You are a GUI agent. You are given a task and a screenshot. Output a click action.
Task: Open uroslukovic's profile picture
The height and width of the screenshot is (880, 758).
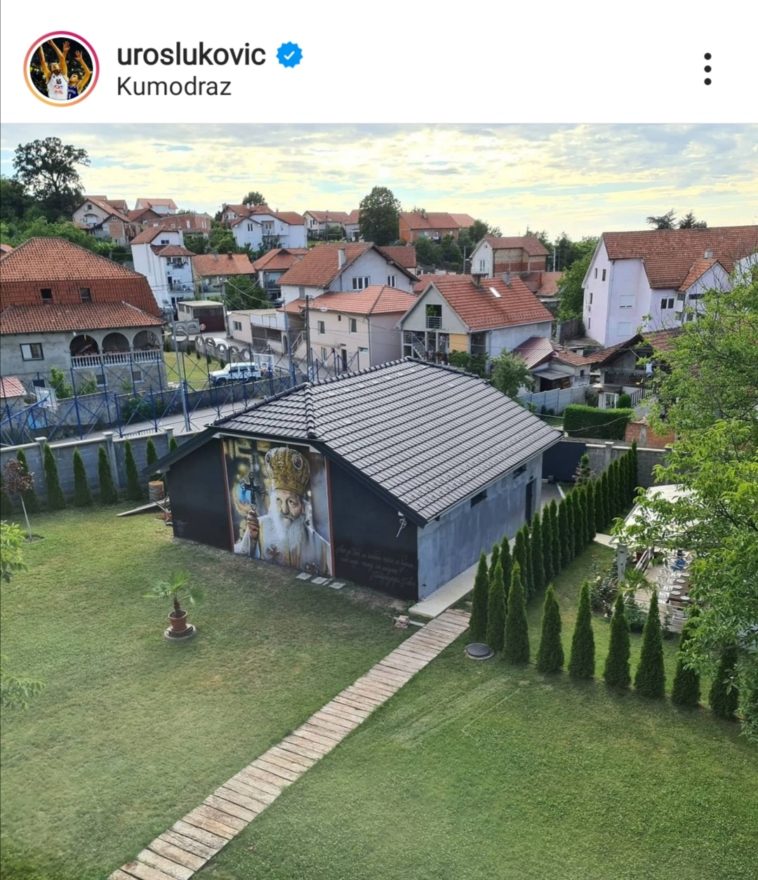click(61, 69)
